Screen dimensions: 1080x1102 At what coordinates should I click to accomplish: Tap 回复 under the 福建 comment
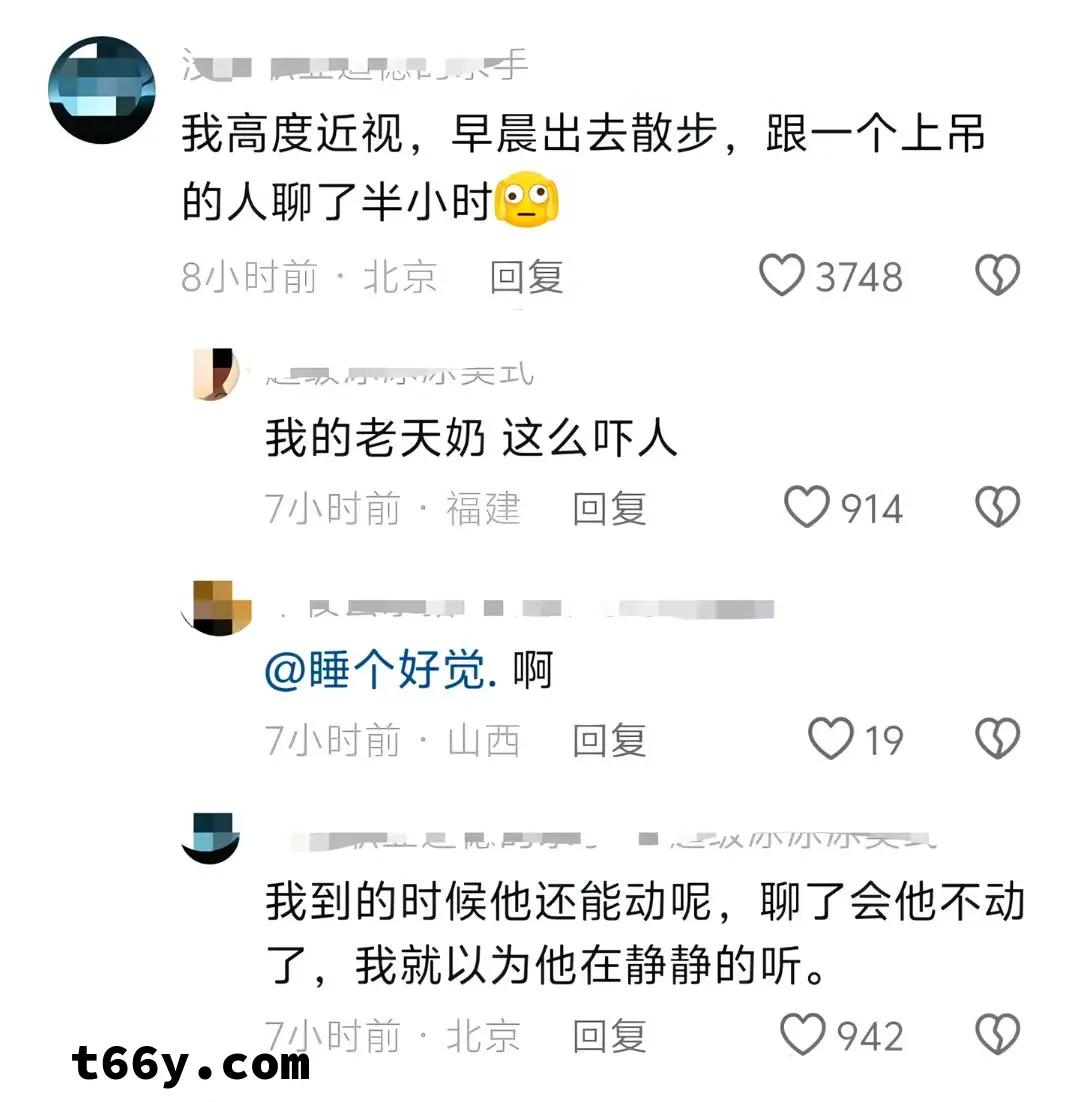[610, 509]
